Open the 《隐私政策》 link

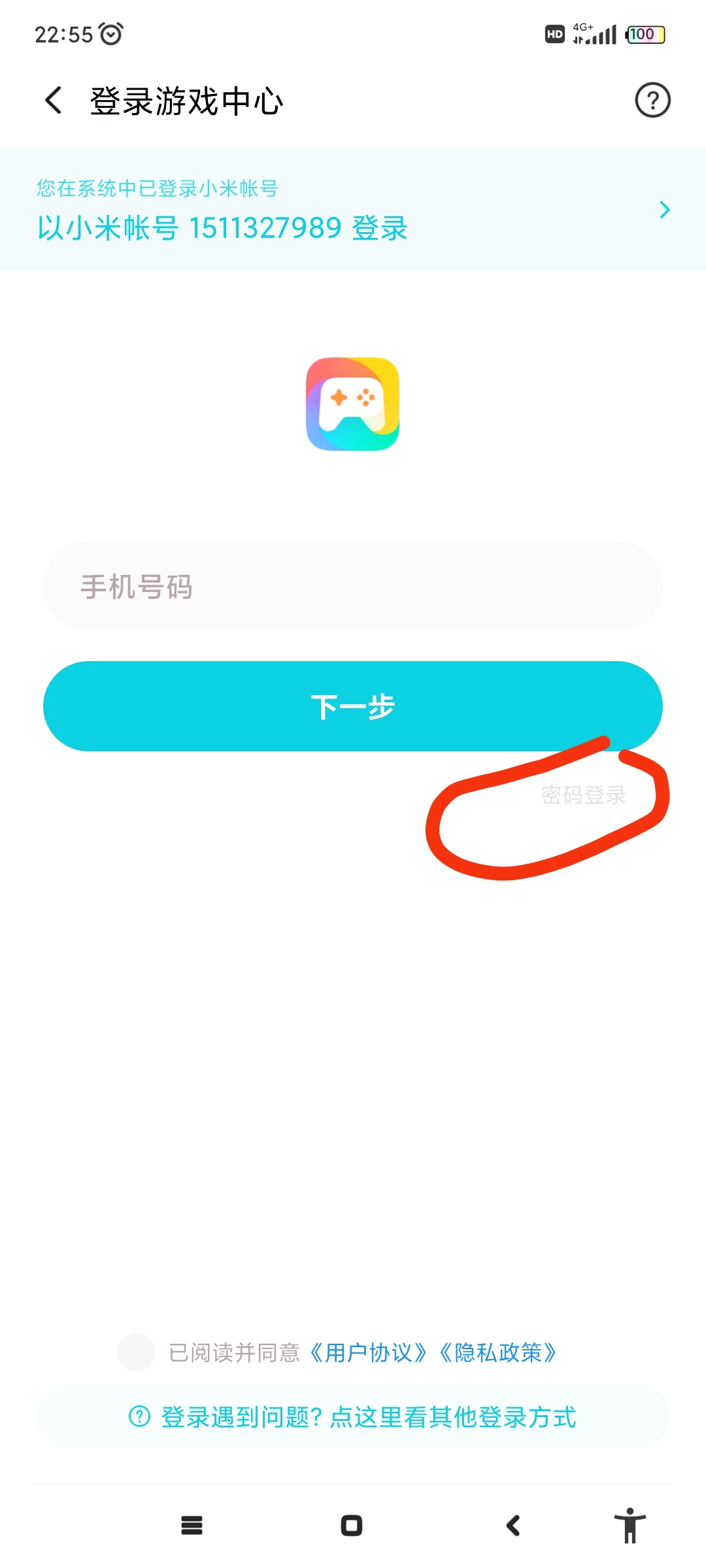click(x=498, y=1352)
